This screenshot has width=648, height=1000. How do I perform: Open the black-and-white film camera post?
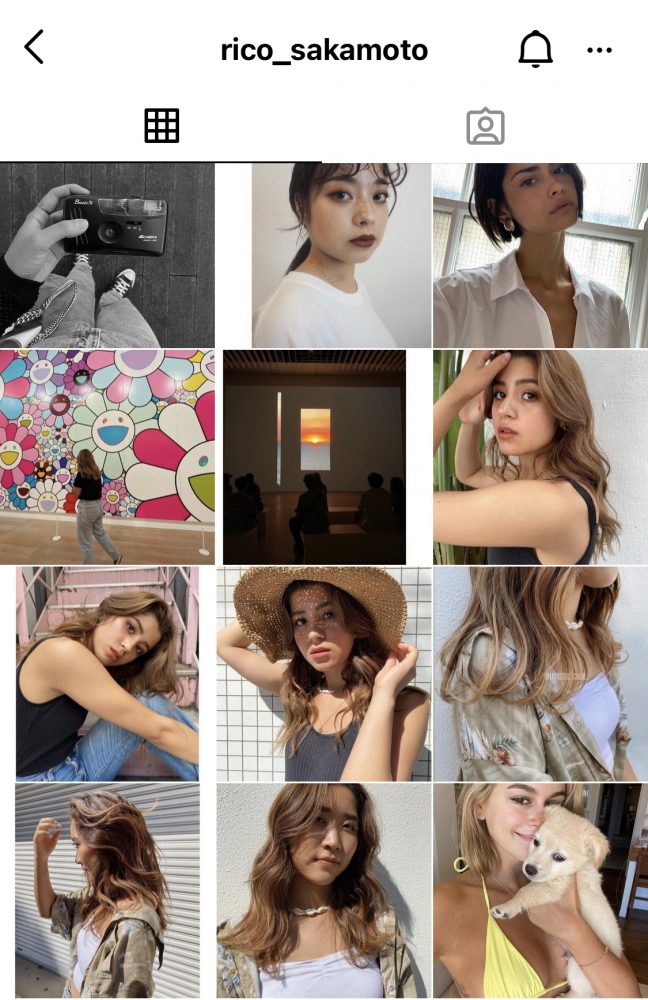pyautogui.click(x=107, y=255)
